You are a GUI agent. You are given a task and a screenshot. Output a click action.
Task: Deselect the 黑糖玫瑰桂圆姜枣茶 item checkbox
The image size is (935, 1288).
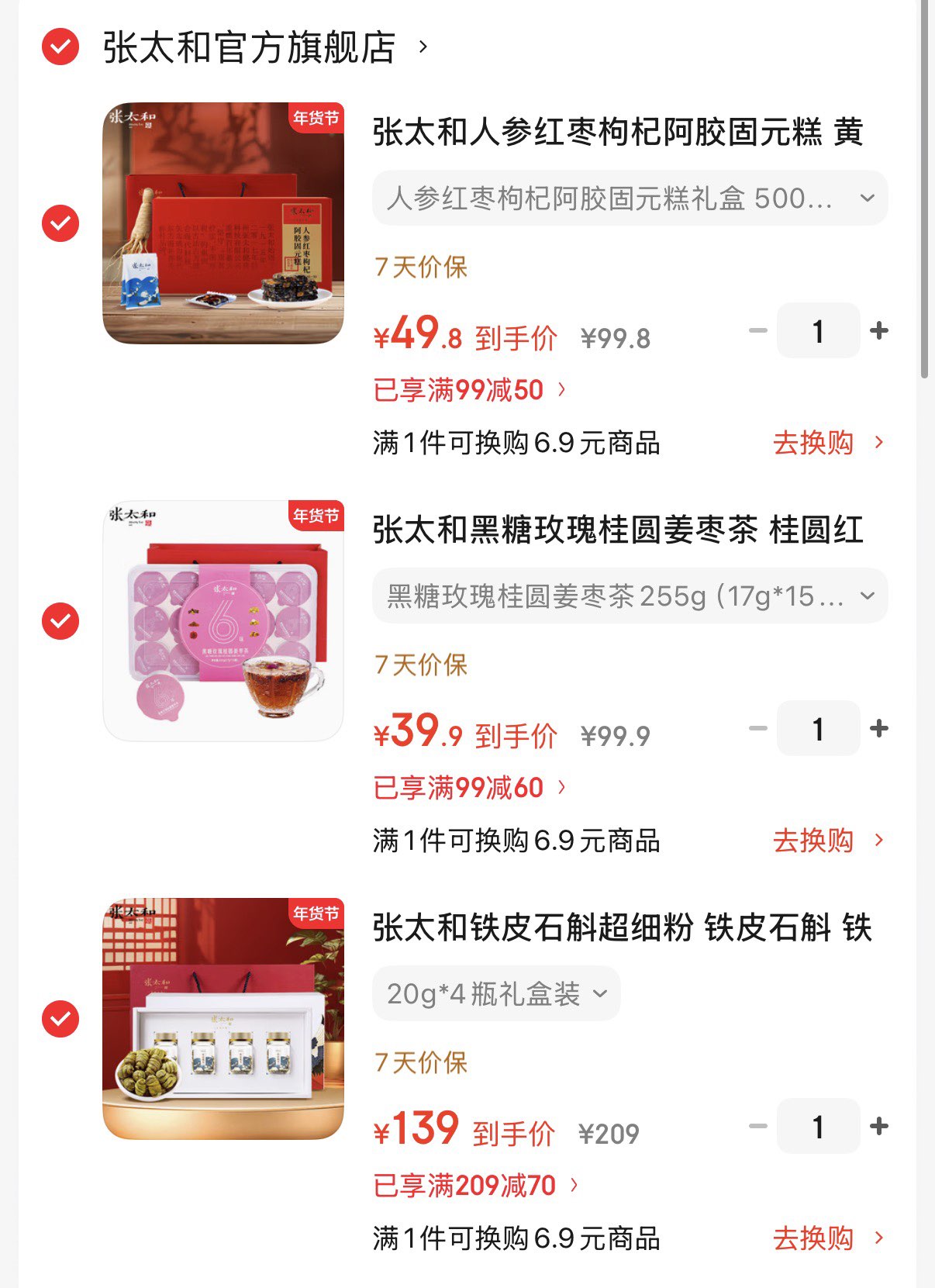coord(60,621)
